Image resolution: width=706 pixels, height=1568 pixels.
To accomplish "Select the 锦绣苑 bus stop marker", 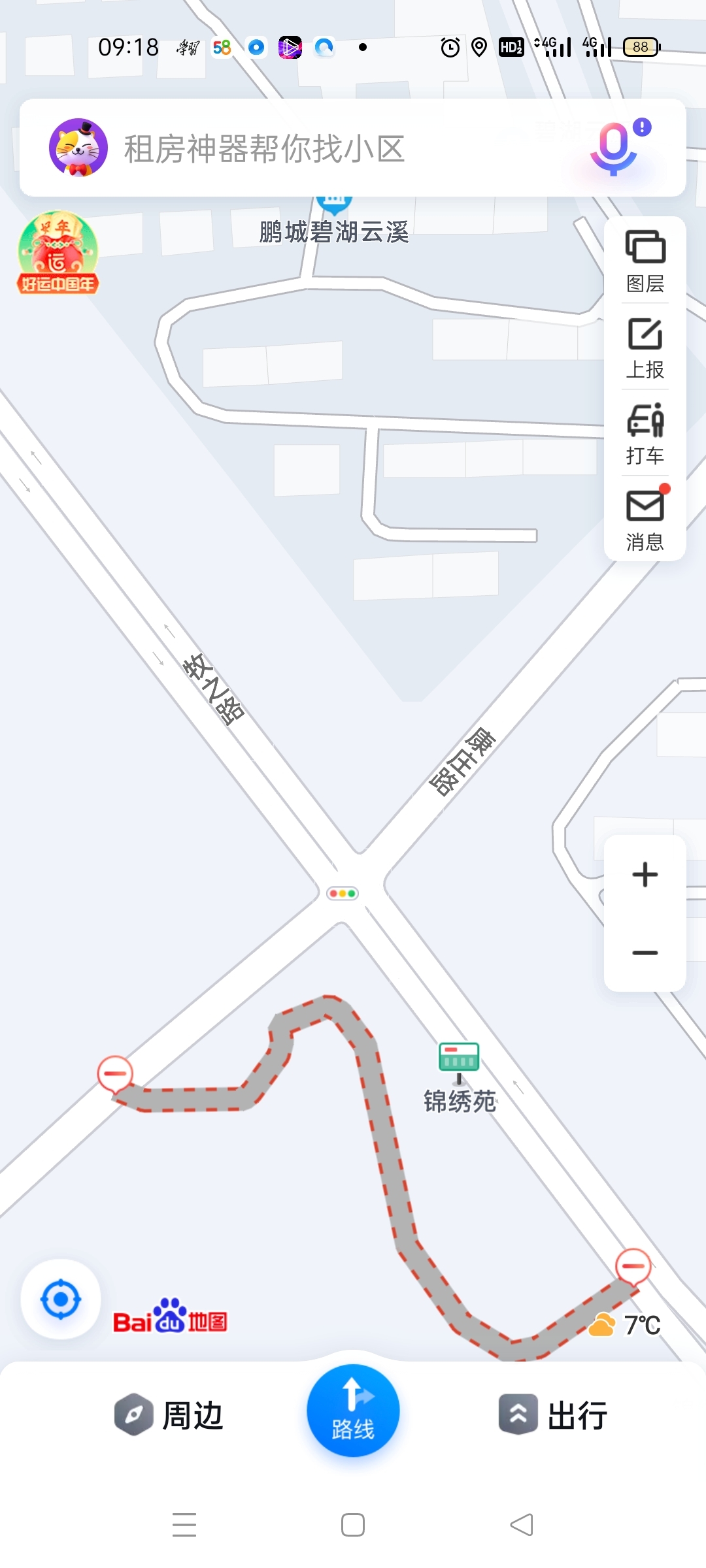I will (459, 1059).
